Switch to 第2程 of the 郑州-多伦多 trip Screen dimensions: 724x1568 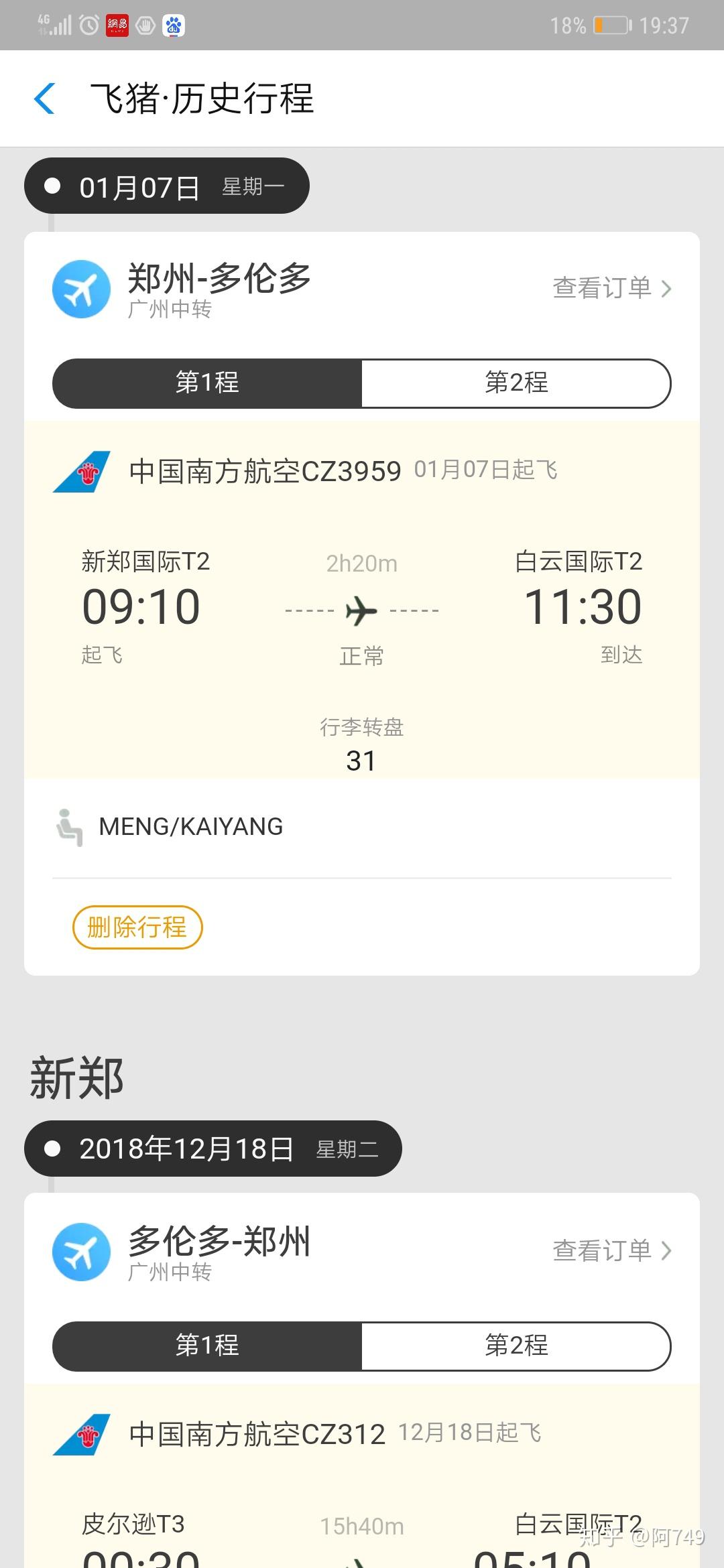tap(516, 383)
